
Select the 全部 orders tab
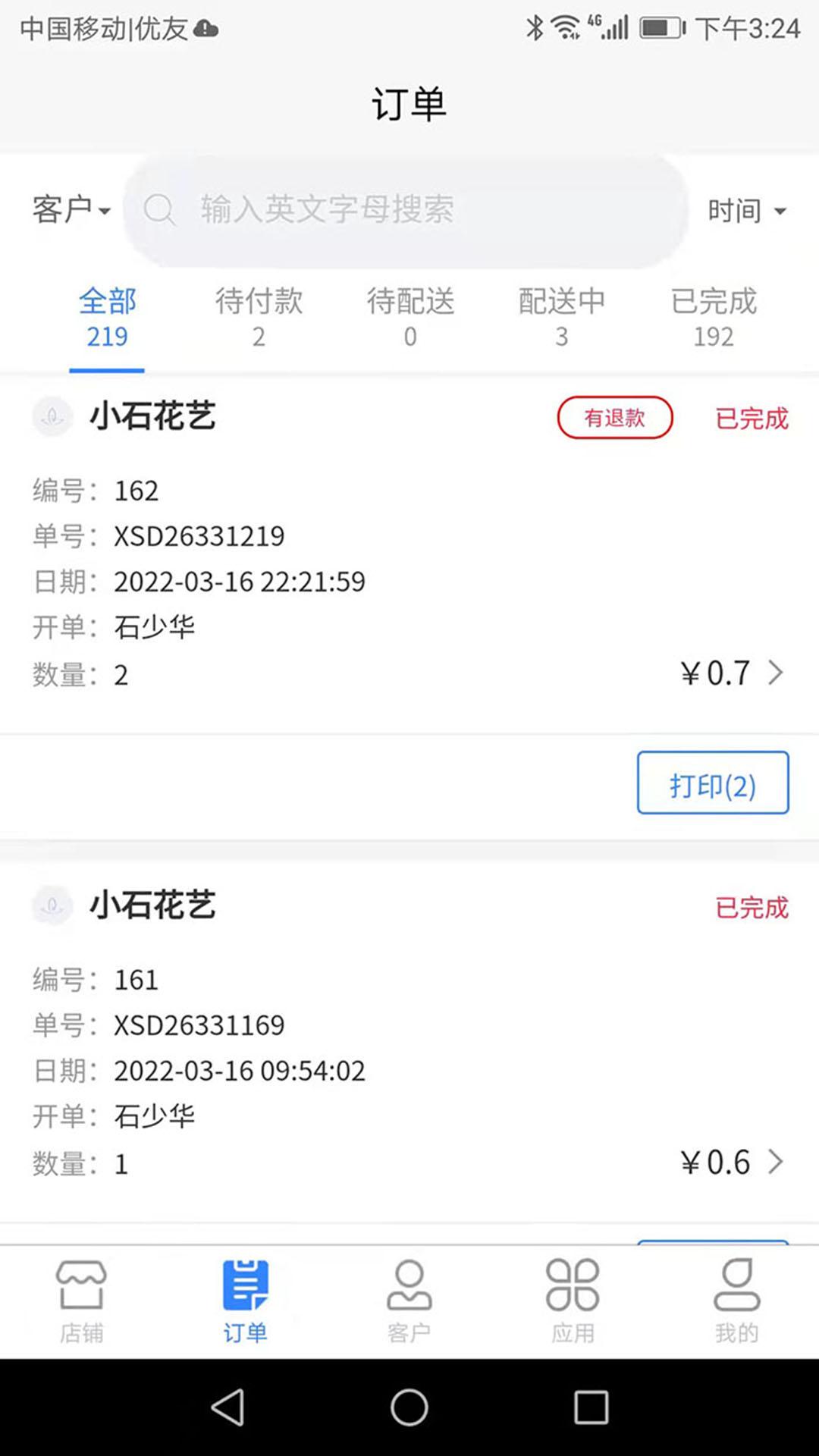coord(107,318)
